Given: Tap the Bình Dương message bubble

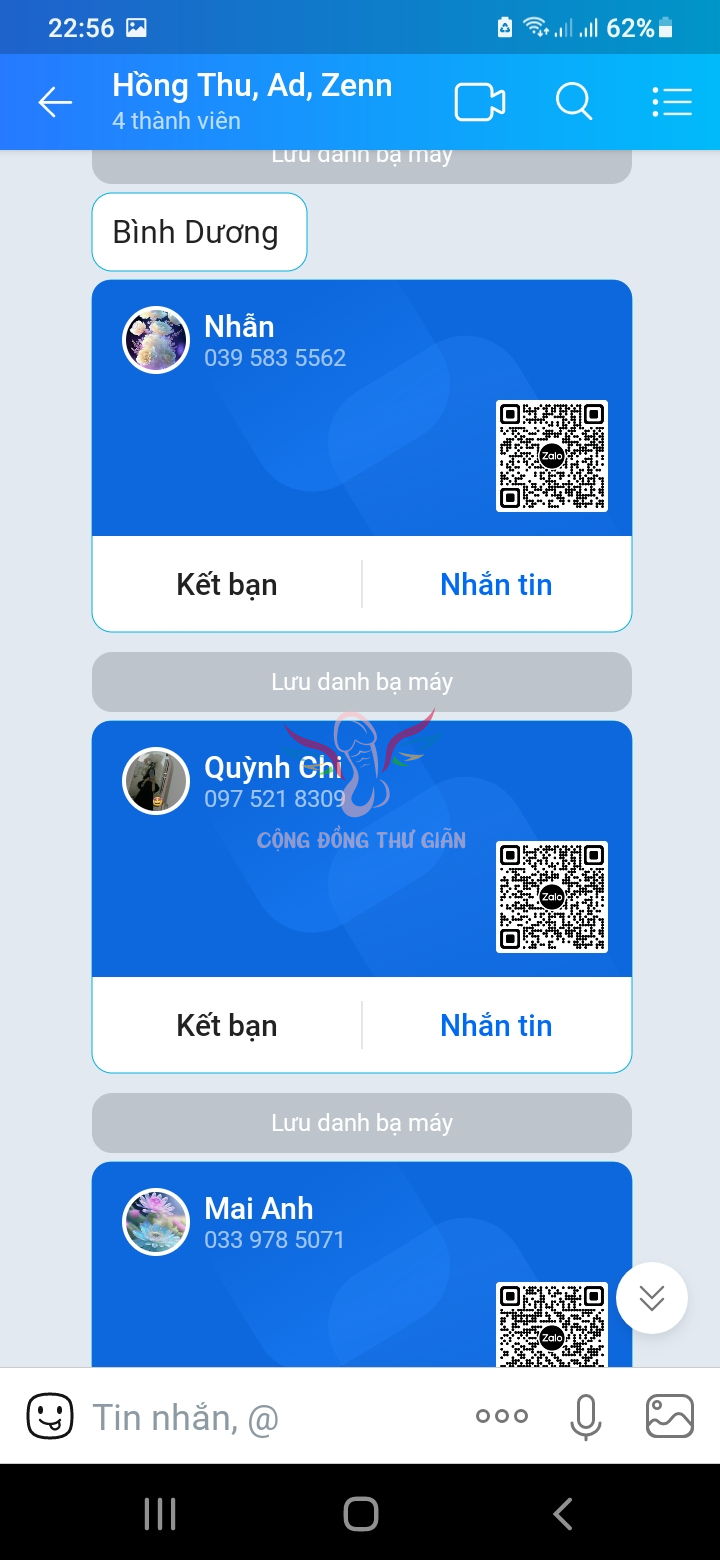Looking at the screenshot, I should pos(198,231).
